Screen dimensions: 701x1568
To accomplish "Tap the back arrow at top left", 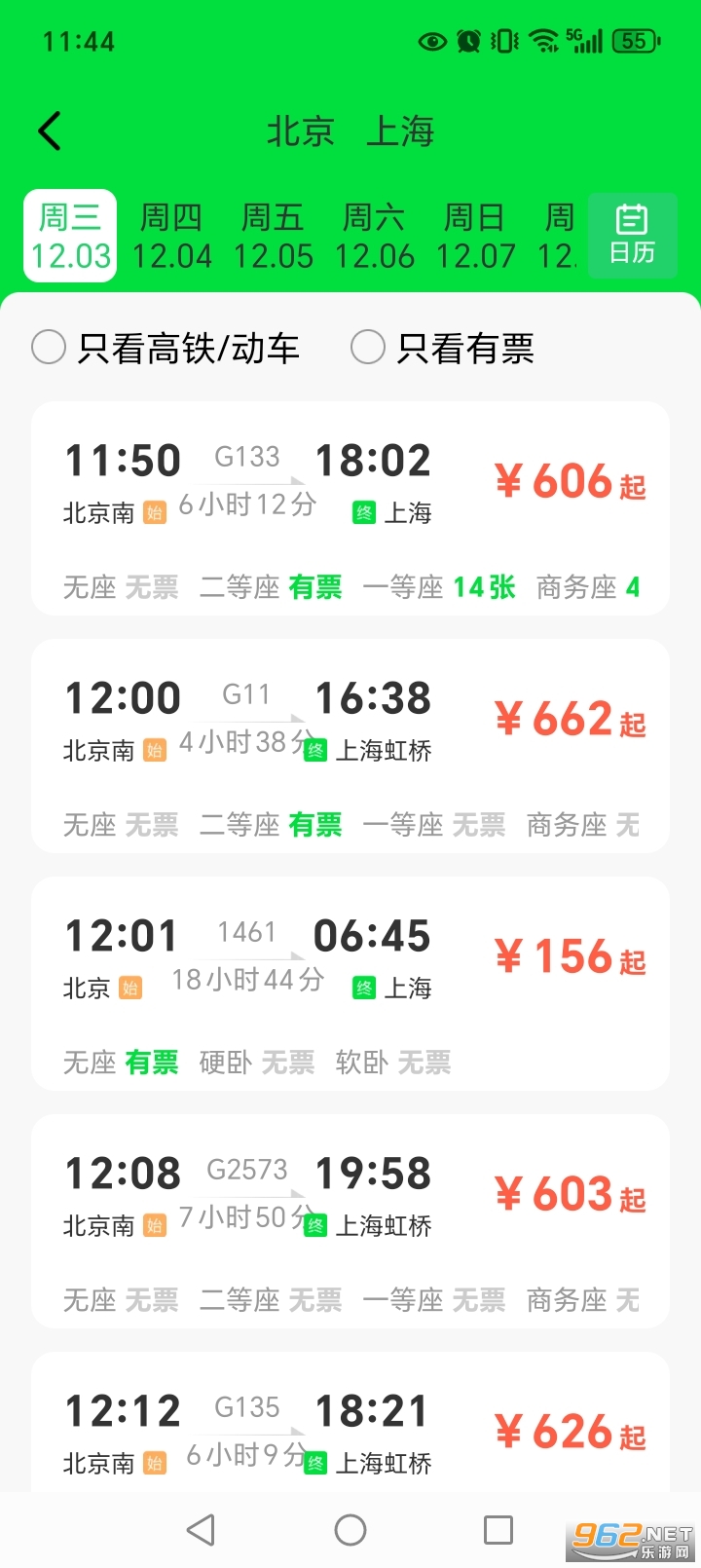I will coord(49,131).
